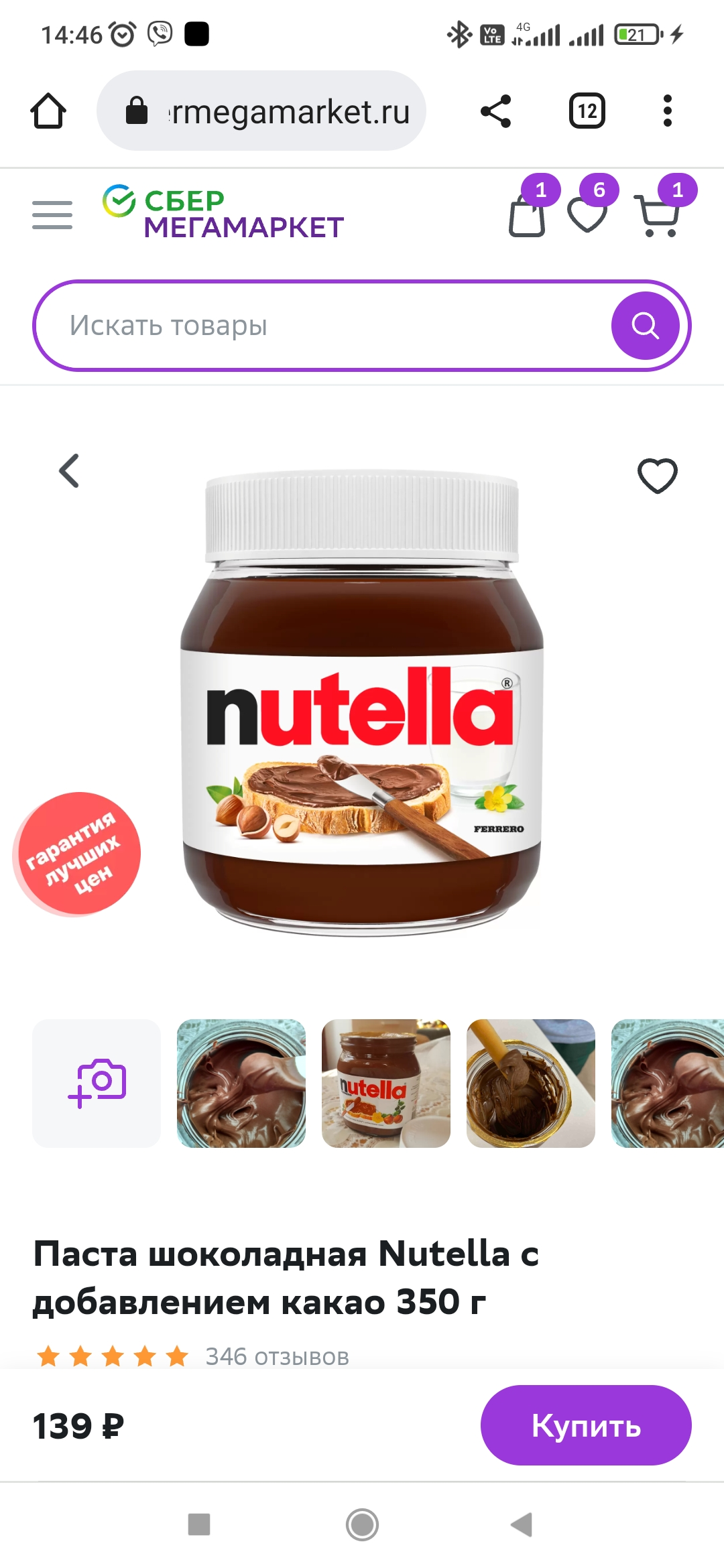Image resolution: width=724 pixels, height=1568 pixels.
Task: Go back with the left chevron arrow
Action: [69, 470]
